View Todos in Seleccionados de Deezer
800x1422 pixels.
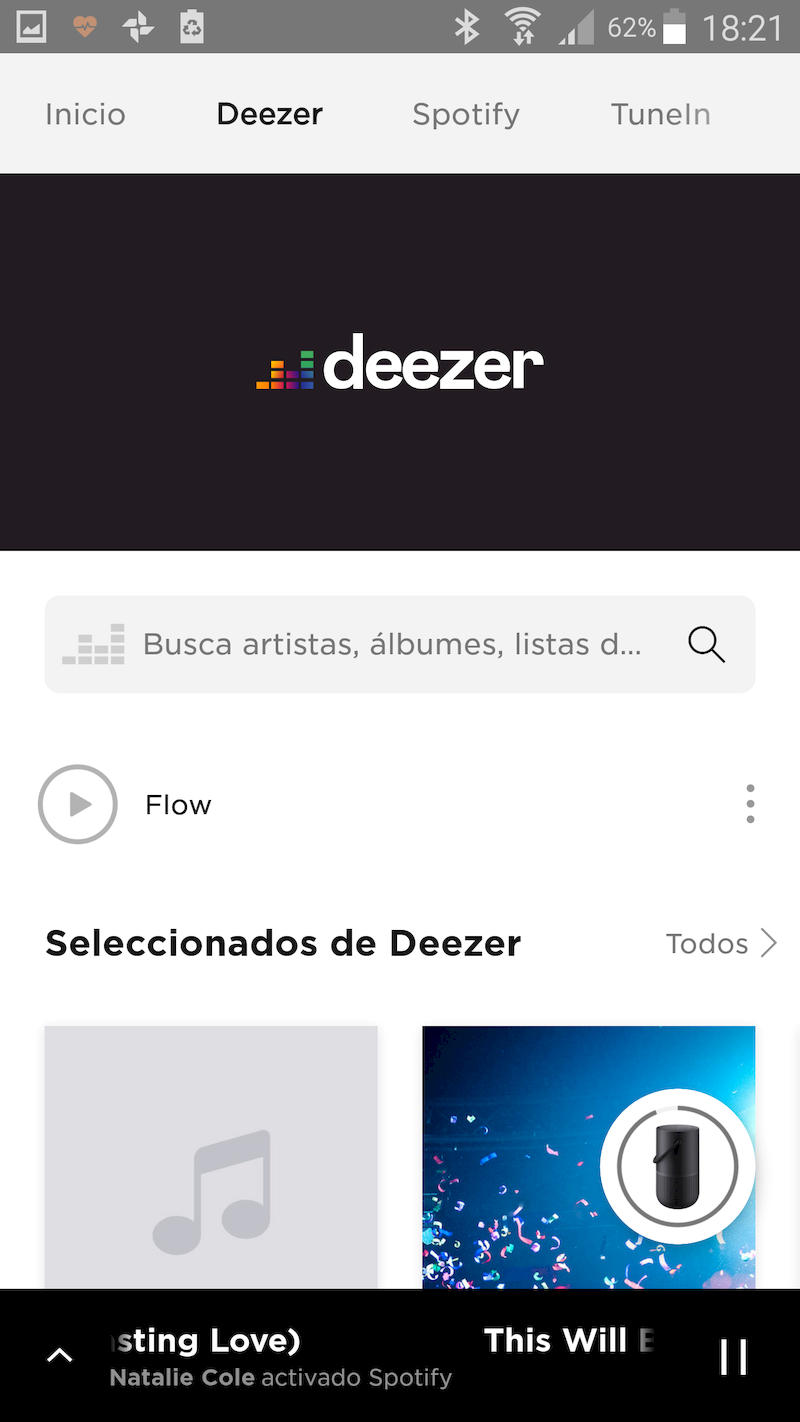pyautogui.click(x=720, y=943)
